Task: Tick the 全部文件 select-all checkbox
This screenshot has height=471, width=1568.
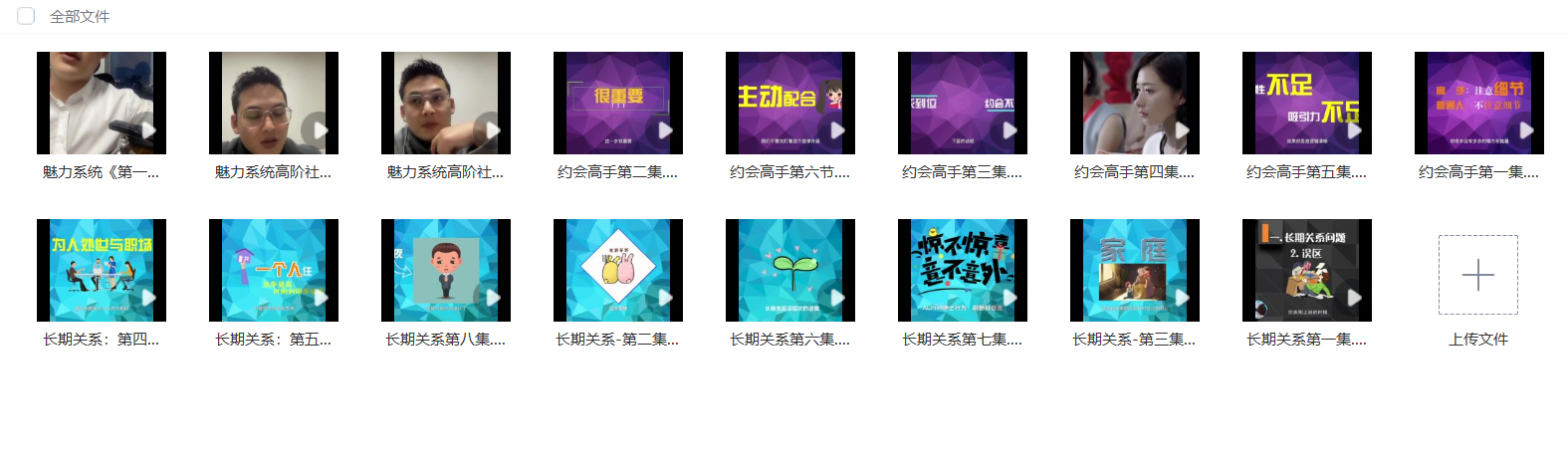Action: tap(26, 16)
